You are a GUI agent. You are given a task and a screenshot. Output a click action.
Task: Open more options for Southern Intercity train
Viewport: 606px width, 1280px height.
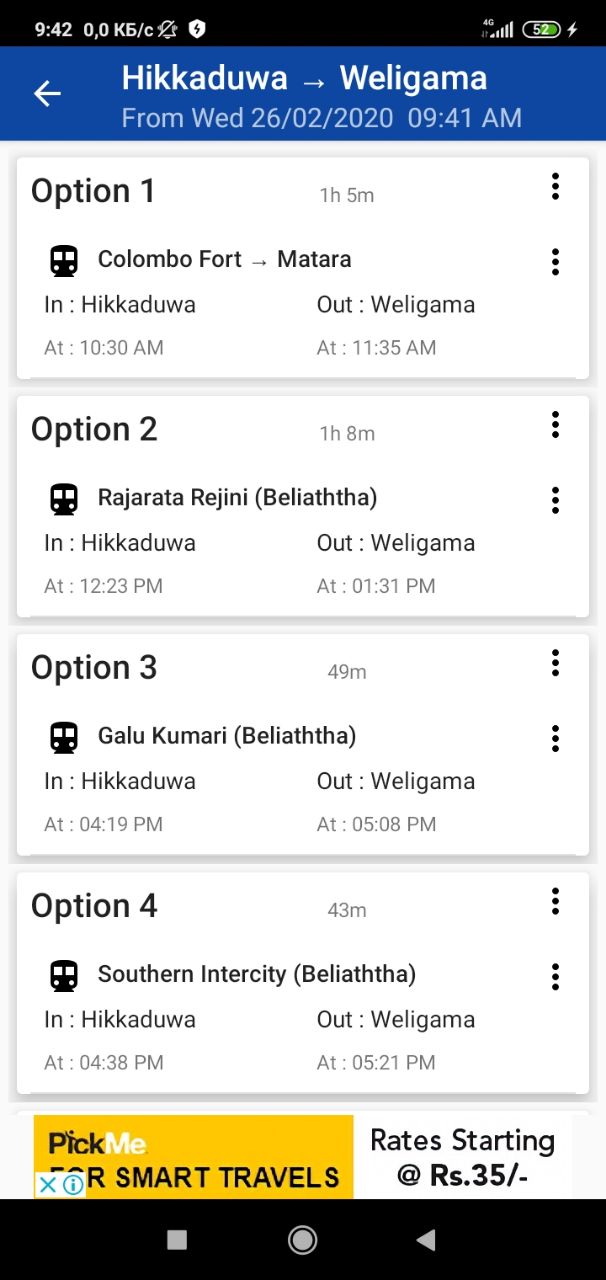555,976
